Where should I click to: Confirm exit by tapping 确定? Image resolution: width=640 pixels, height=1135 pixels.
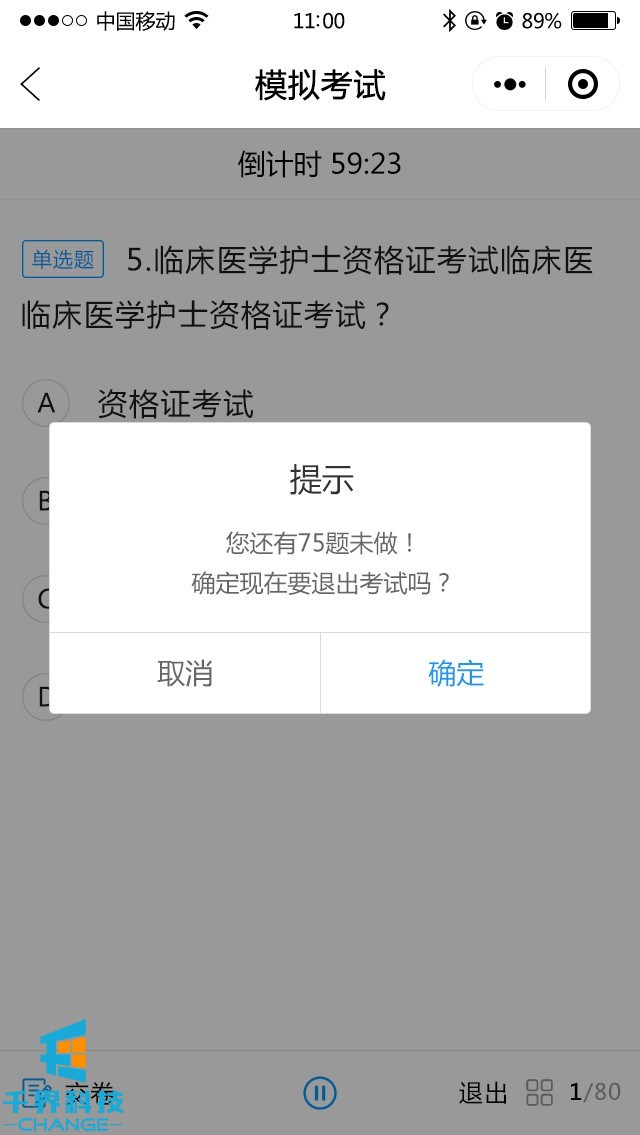point(456,673)
